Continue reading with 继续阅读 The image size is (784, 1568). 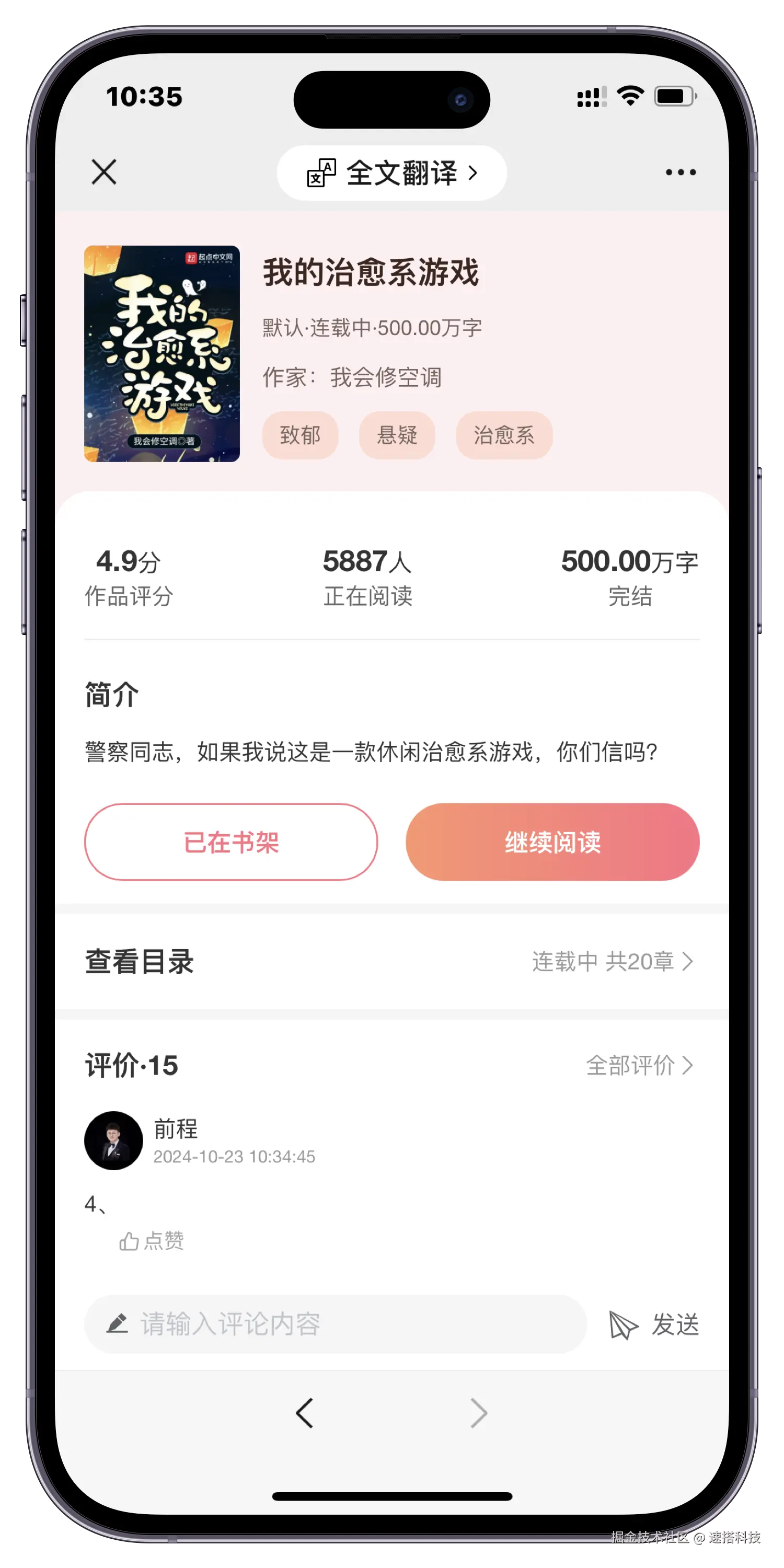[x=552, y=842]
